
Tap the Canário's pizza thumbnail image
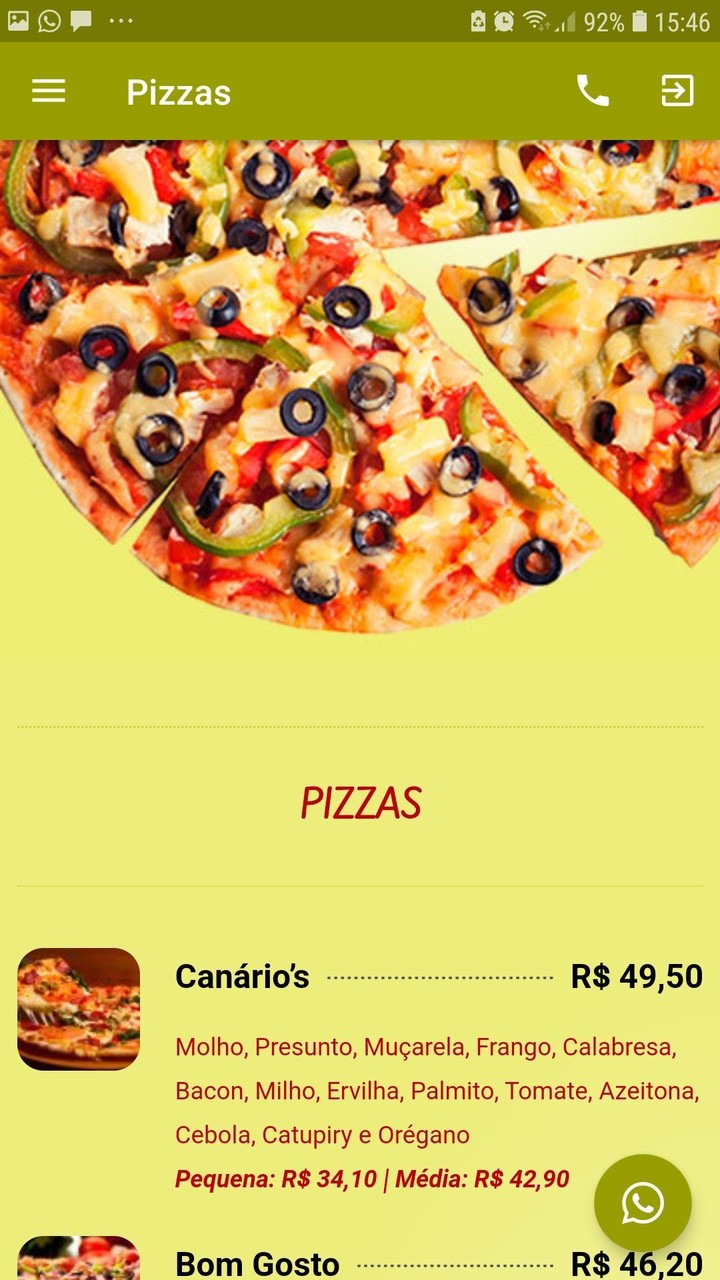point(78,1009)
